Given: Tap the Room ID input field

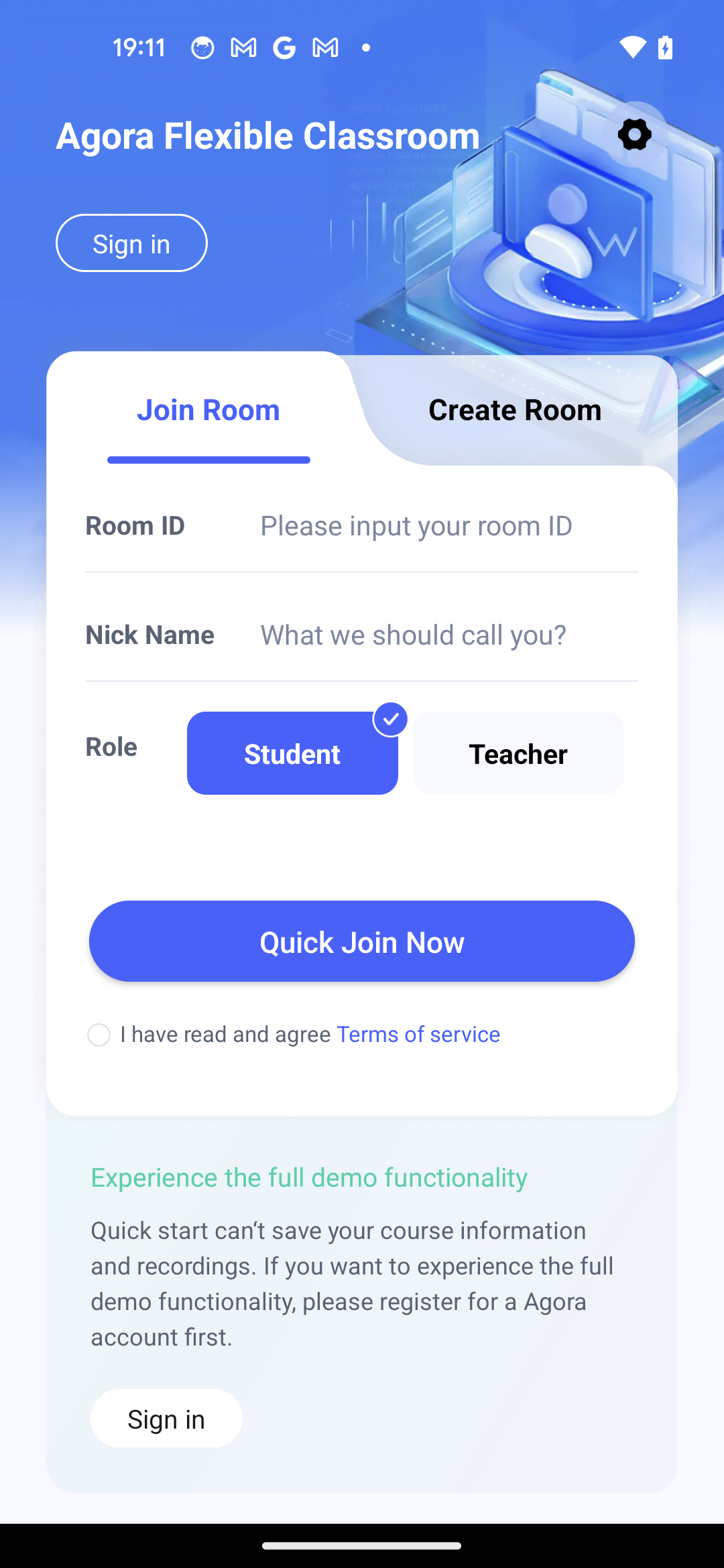Looking at the screenshot, I should pyautogui.click(x=416, y=525).
